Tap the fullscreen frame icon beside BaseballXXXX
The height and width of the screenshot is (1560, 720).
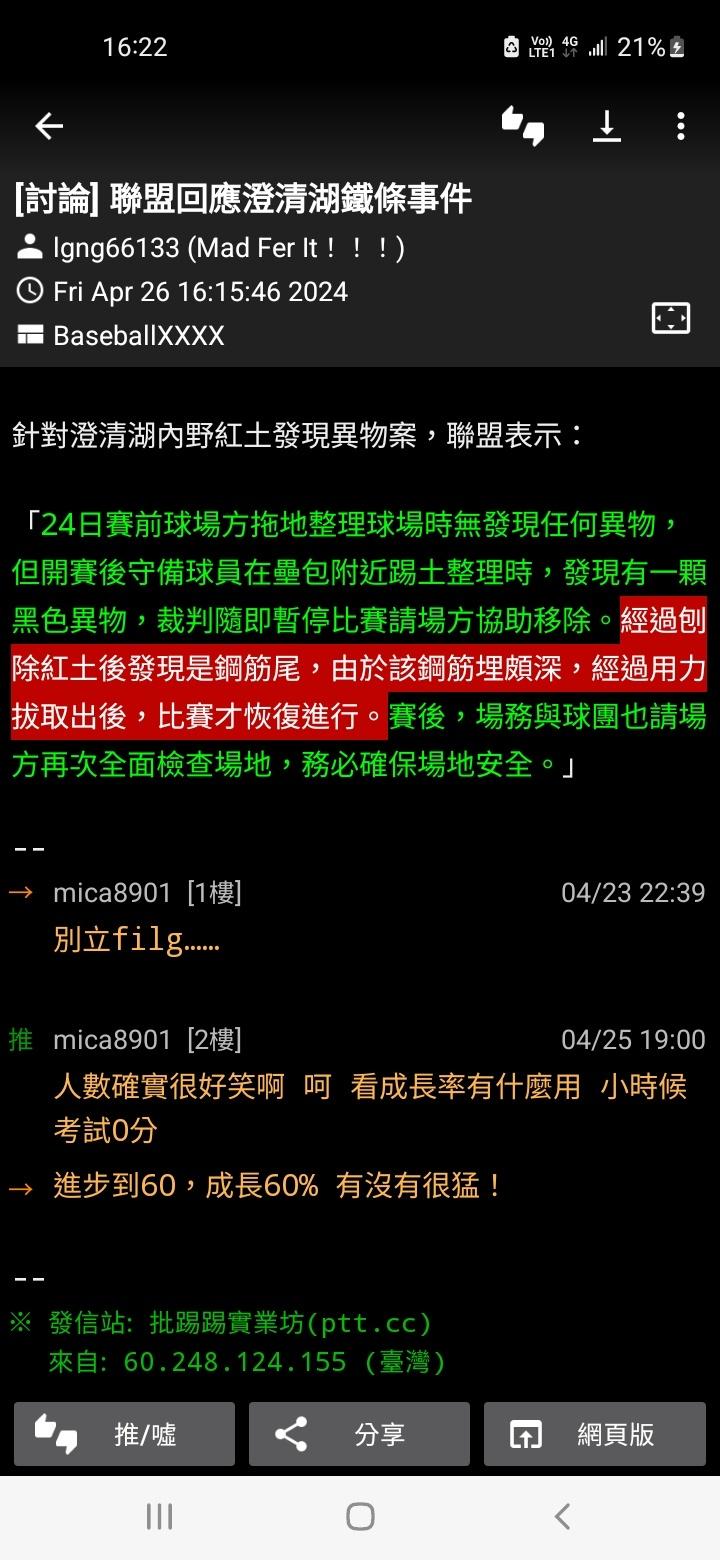671,319
